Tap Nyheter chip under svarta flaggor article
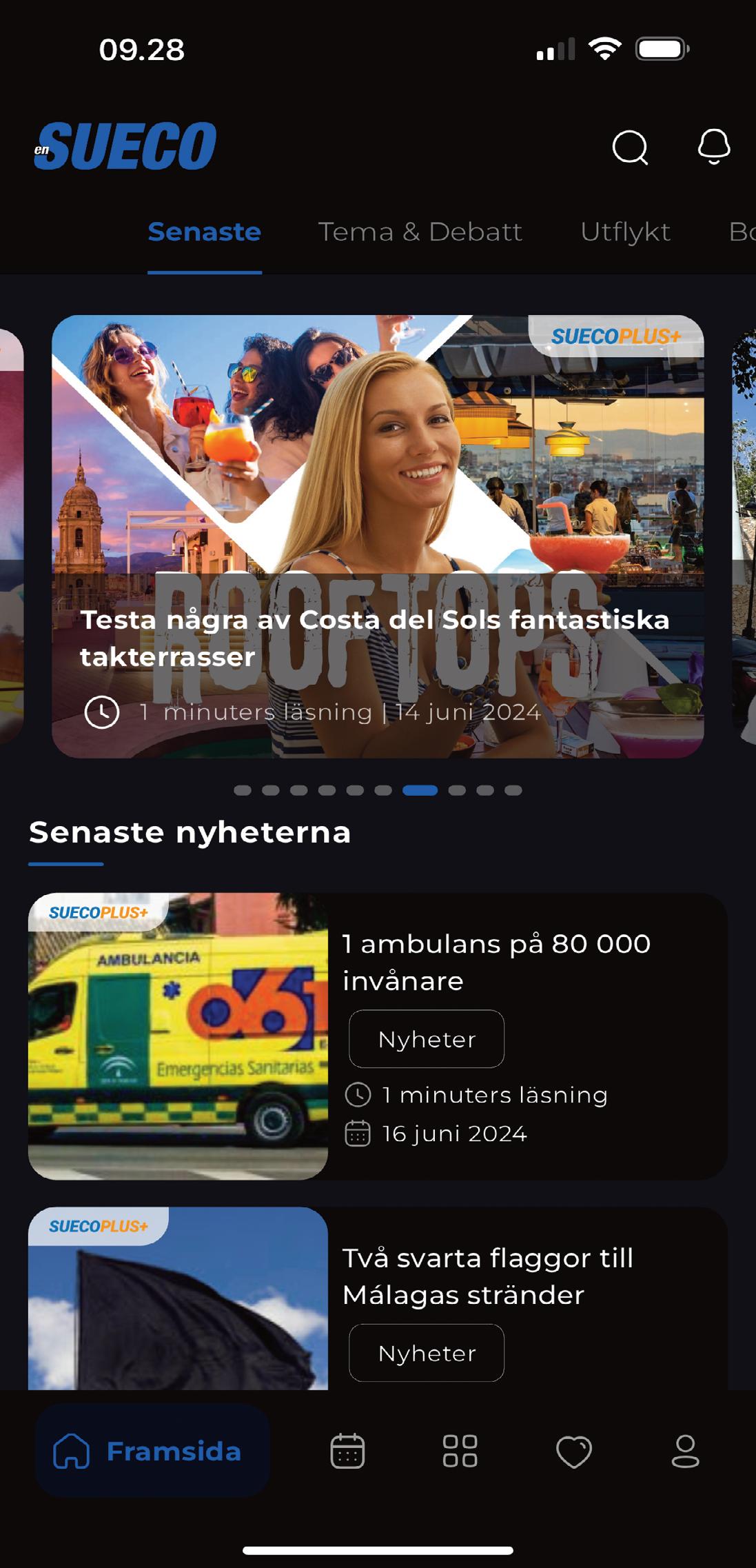756x1568 pixels. pos(427,1353)
